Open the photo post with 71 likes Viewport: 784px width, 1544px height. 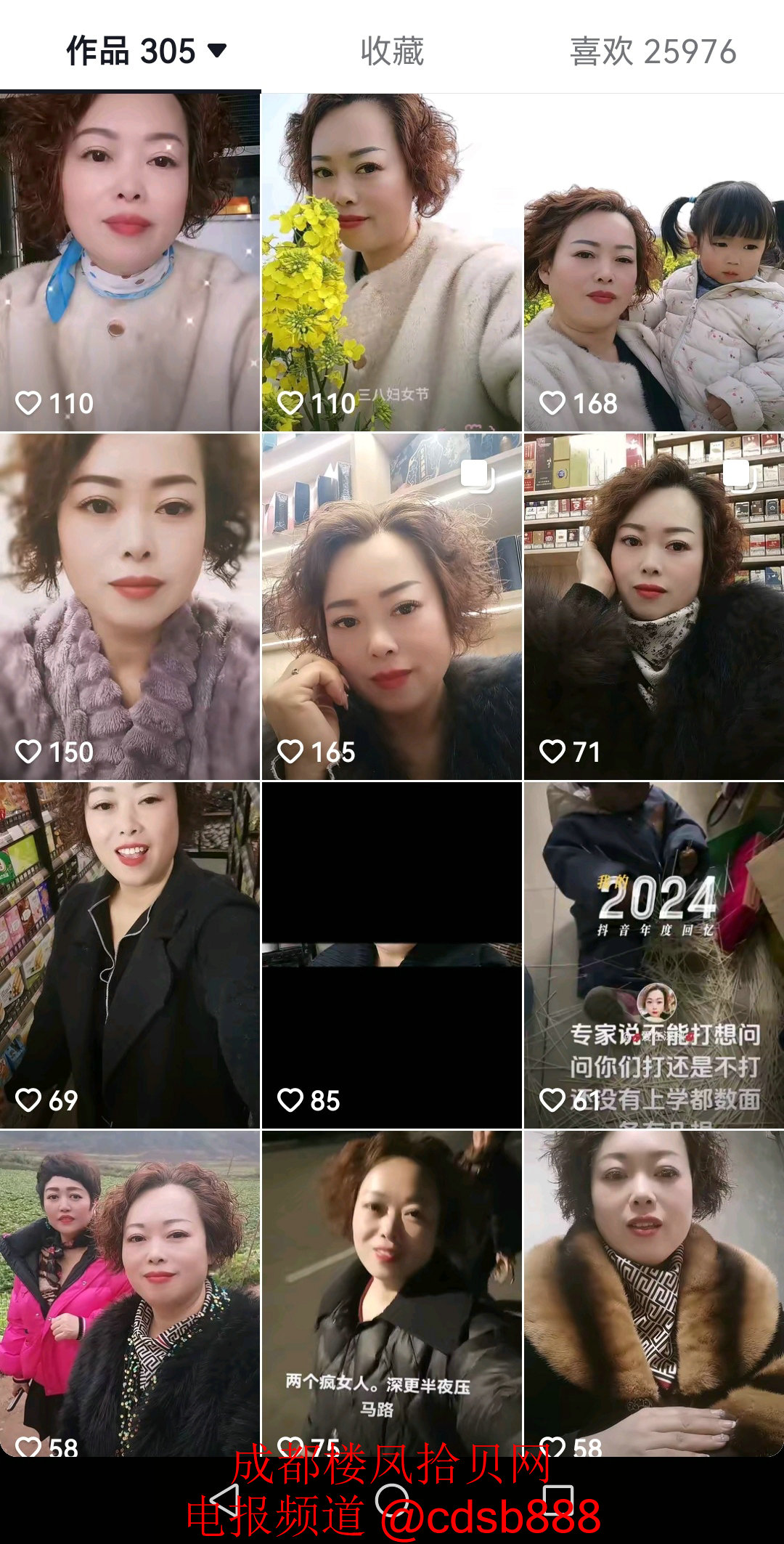coord(653,606)
